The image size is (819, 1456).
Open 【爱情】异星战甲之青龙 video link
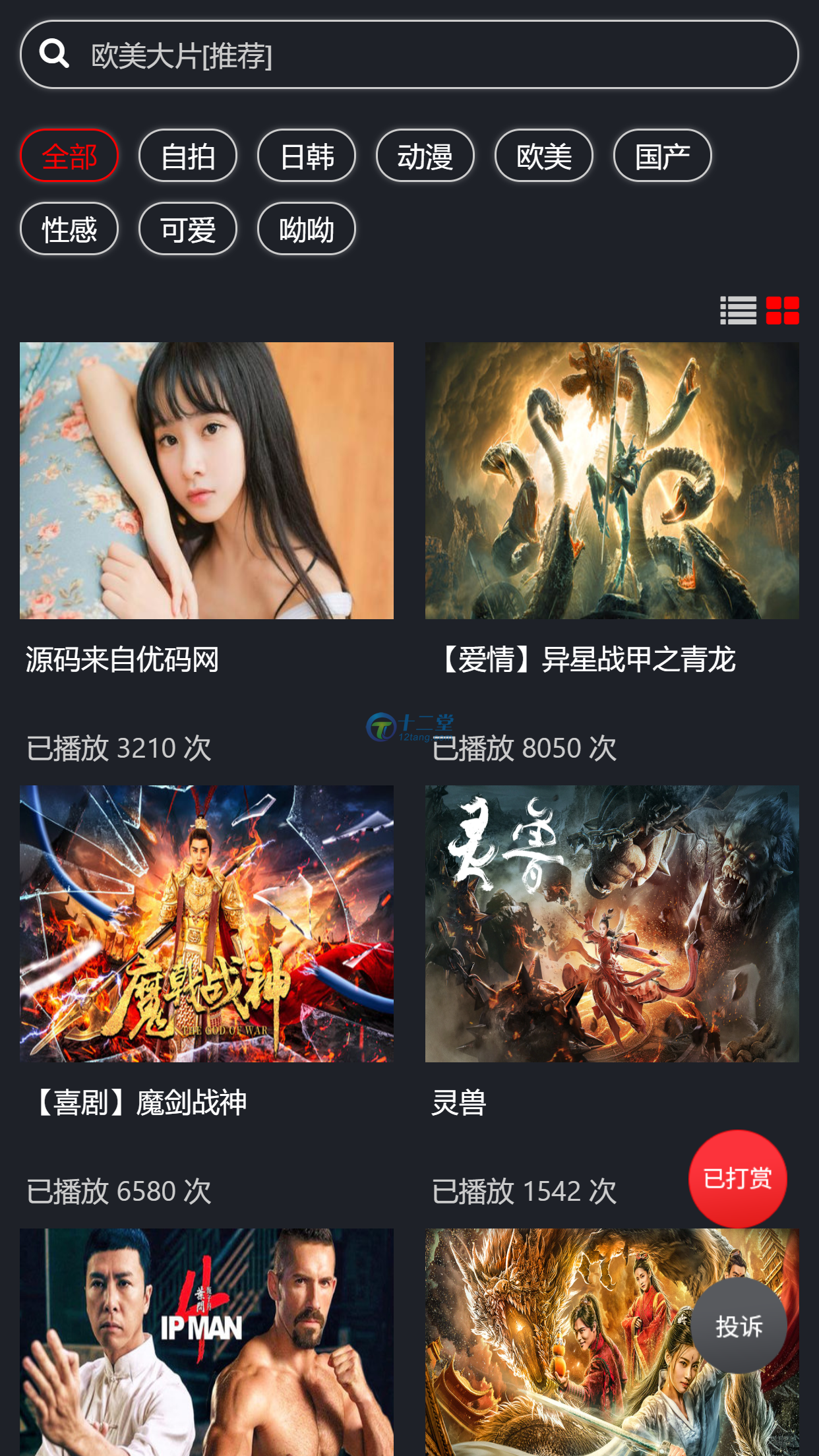click(590, 658)
